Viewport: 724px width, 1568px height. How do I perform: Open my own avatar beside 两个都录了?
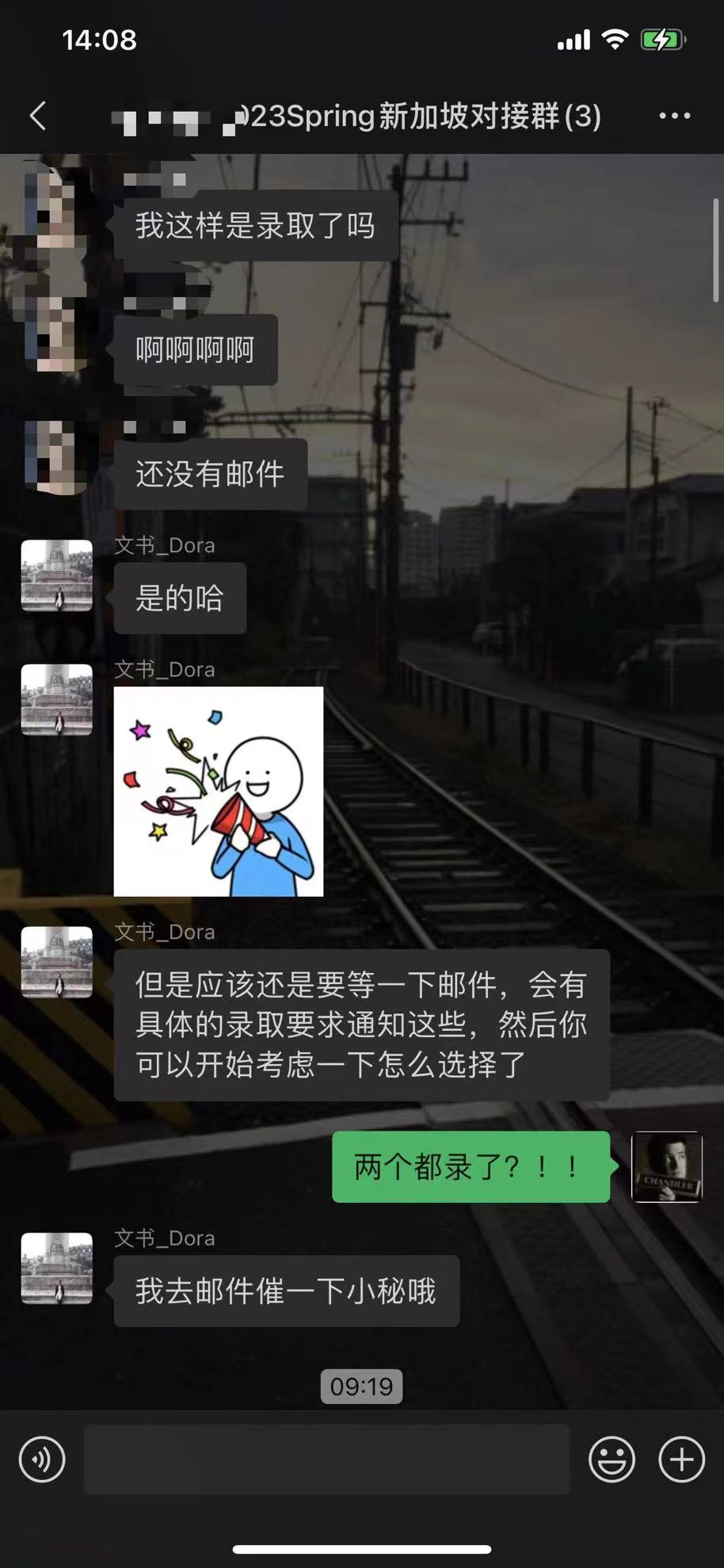tap(667, 1167)
